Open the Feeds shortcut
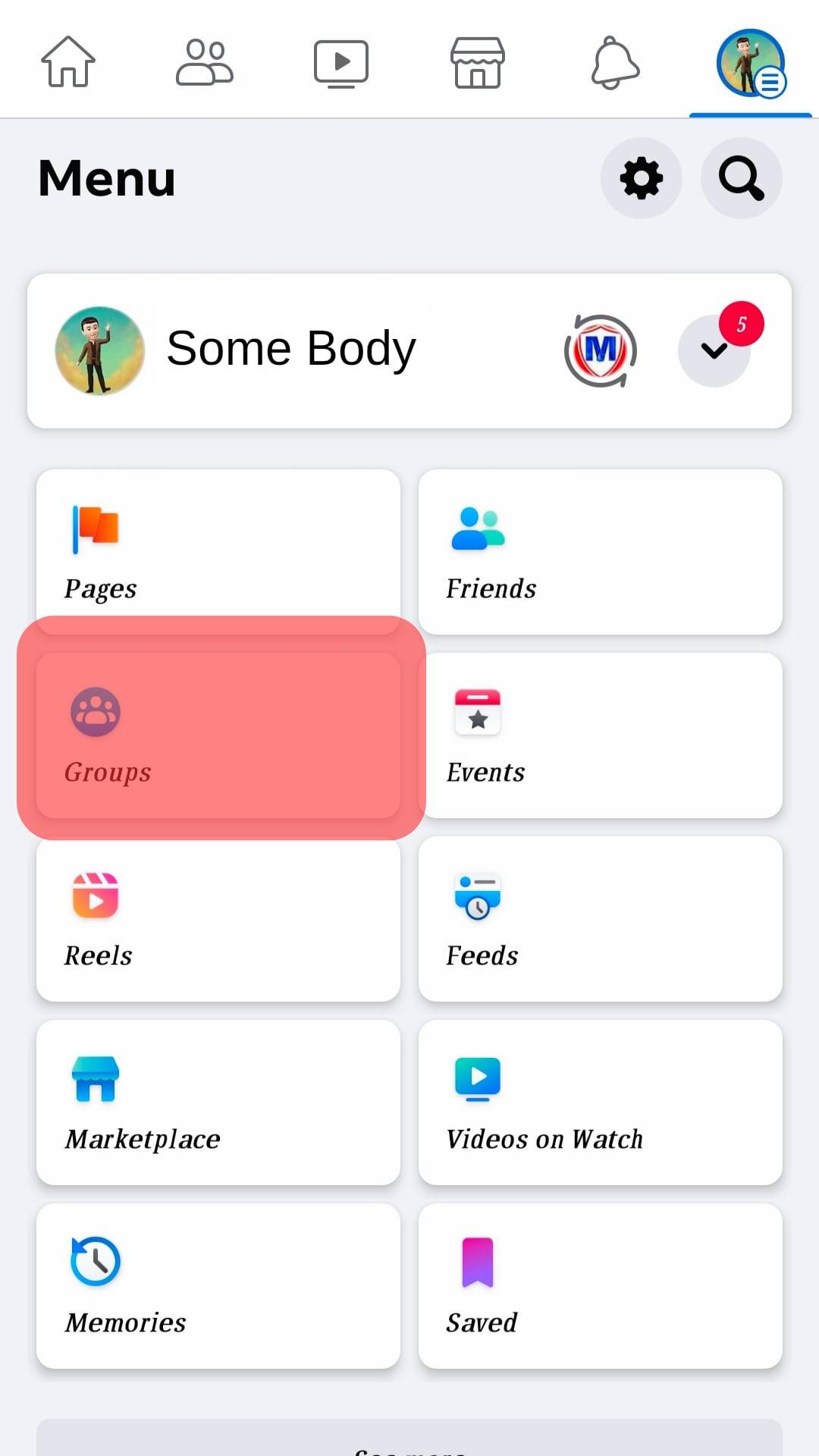This screenshot has width=819, height=1456. 600,918
